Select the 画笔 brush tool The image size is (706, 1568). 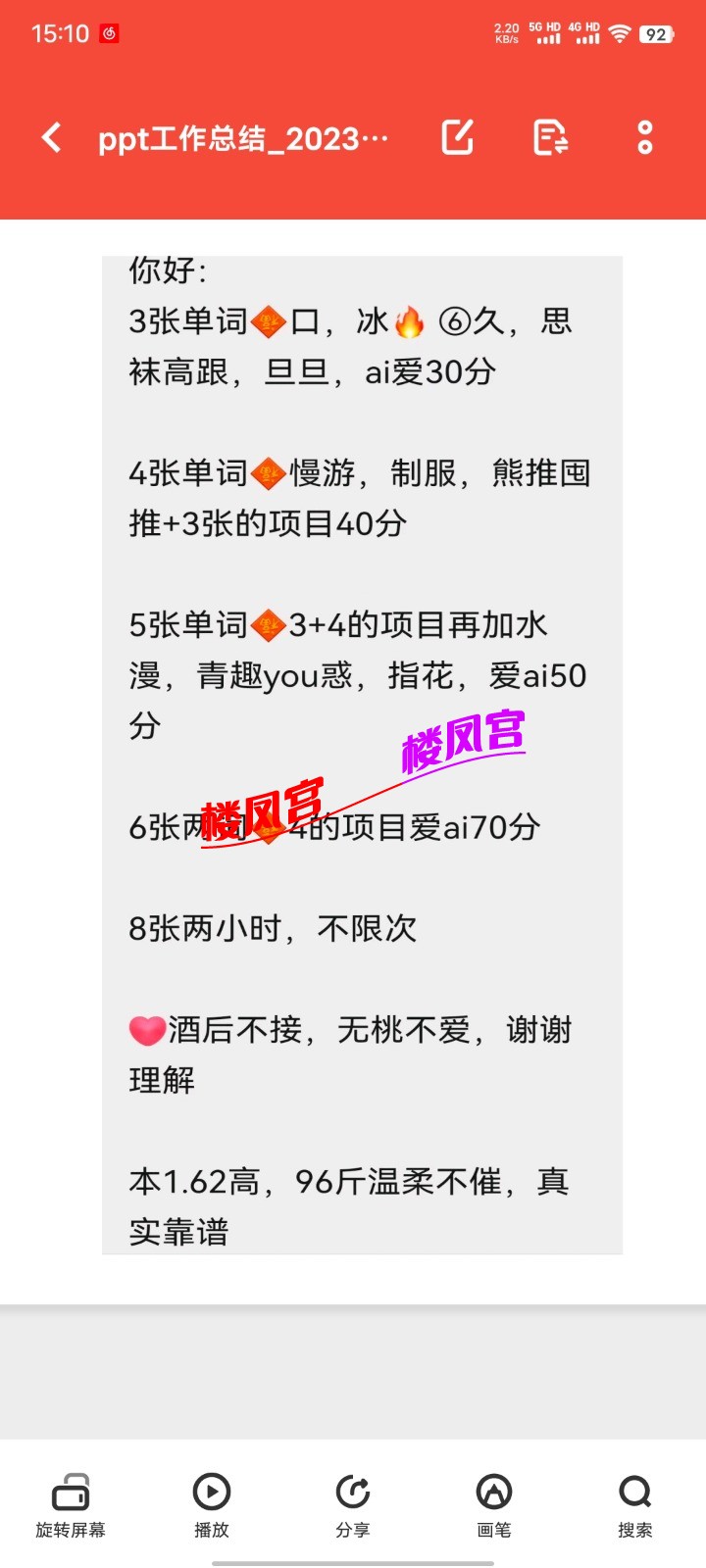point(494,1504)
